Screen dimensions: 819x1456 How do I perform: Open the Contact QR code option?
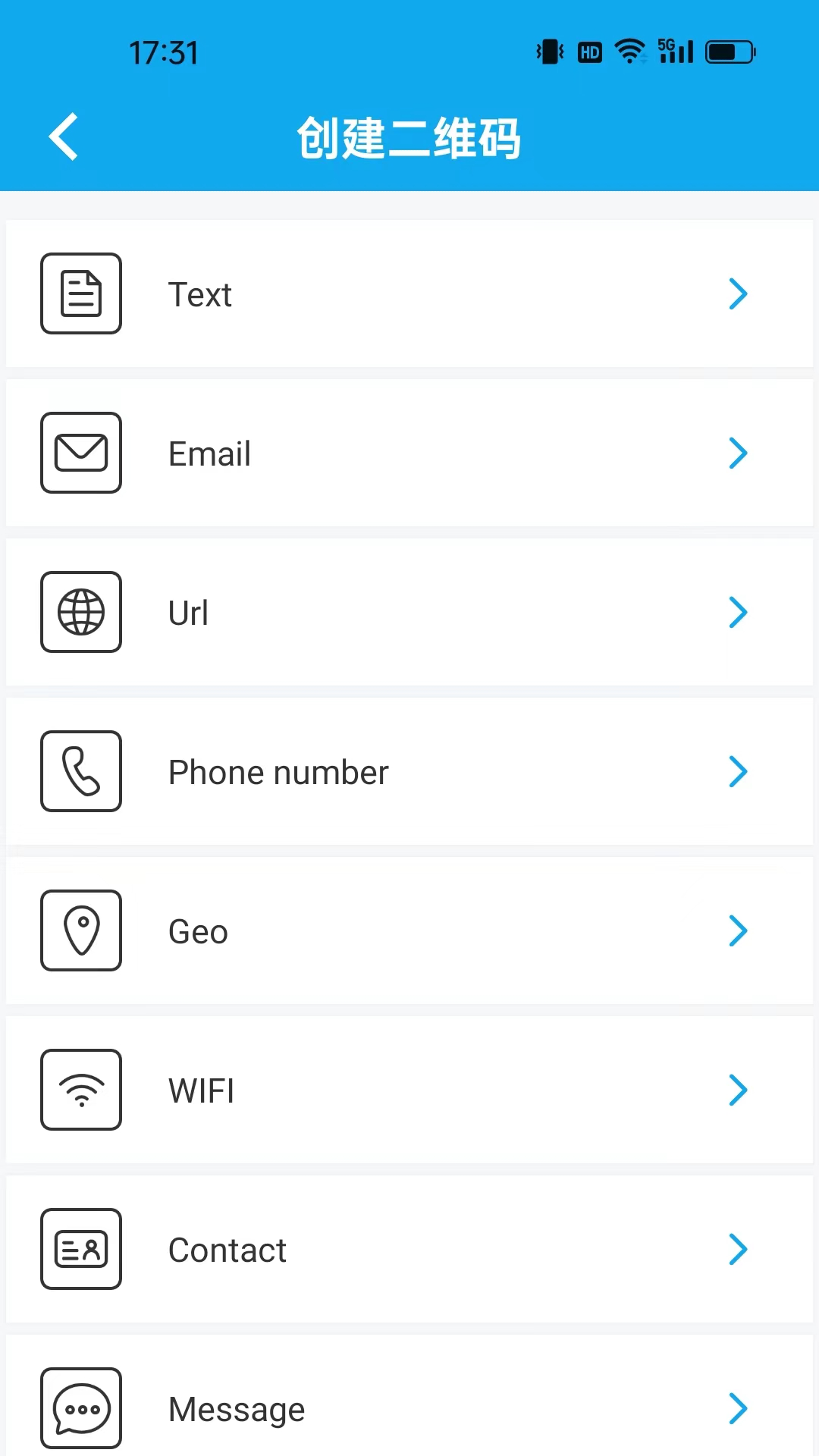click(409, 1250)
